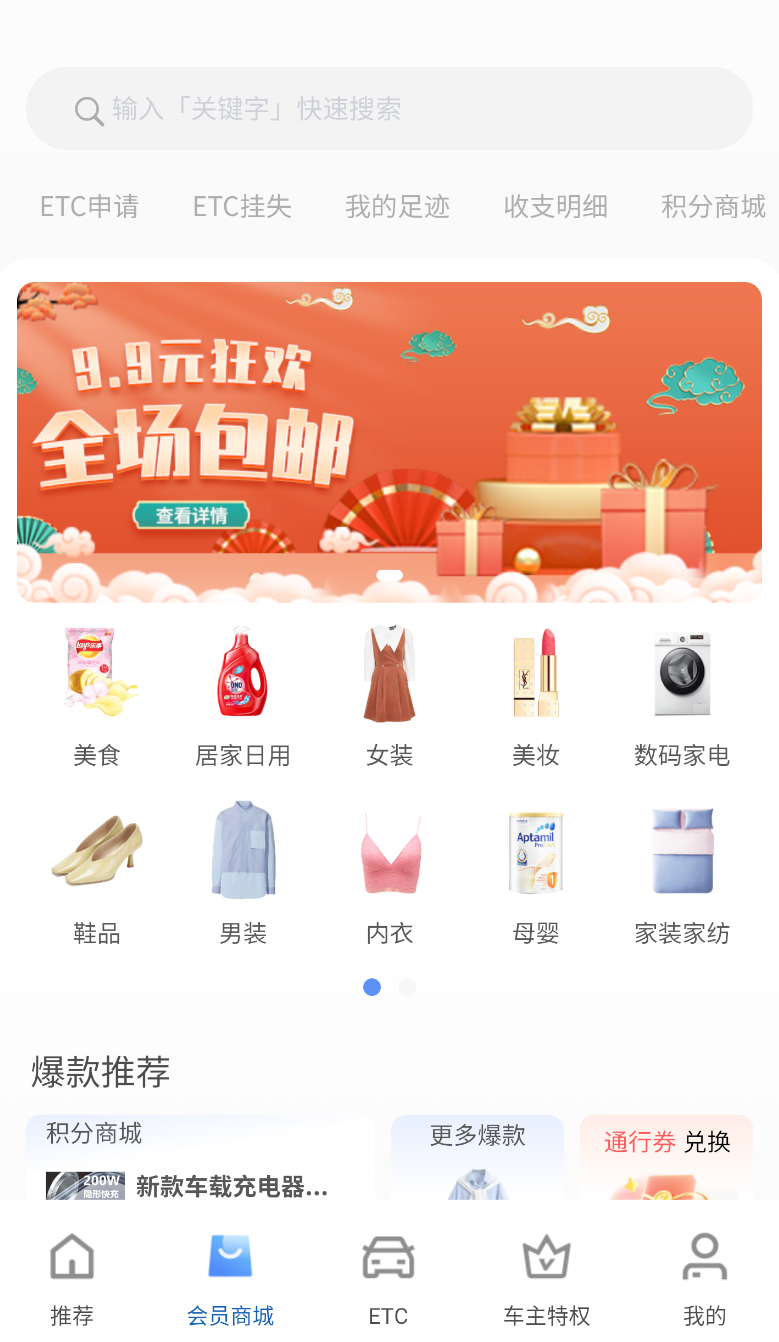The height and width of the screenshot is (1342, 779).
Task: Open the keyword search box
Action: point(389,108)
